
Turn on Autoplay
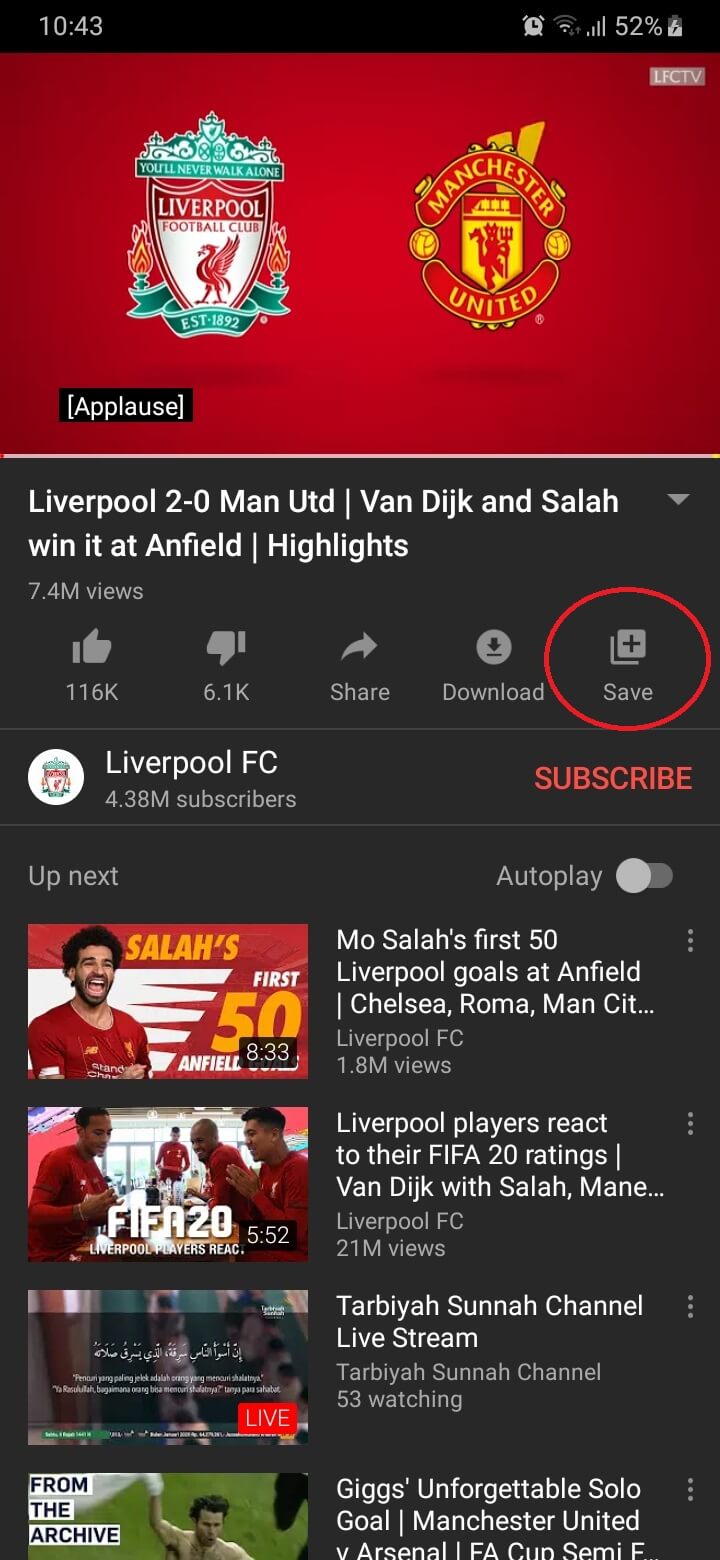click(x=645, y=877)
